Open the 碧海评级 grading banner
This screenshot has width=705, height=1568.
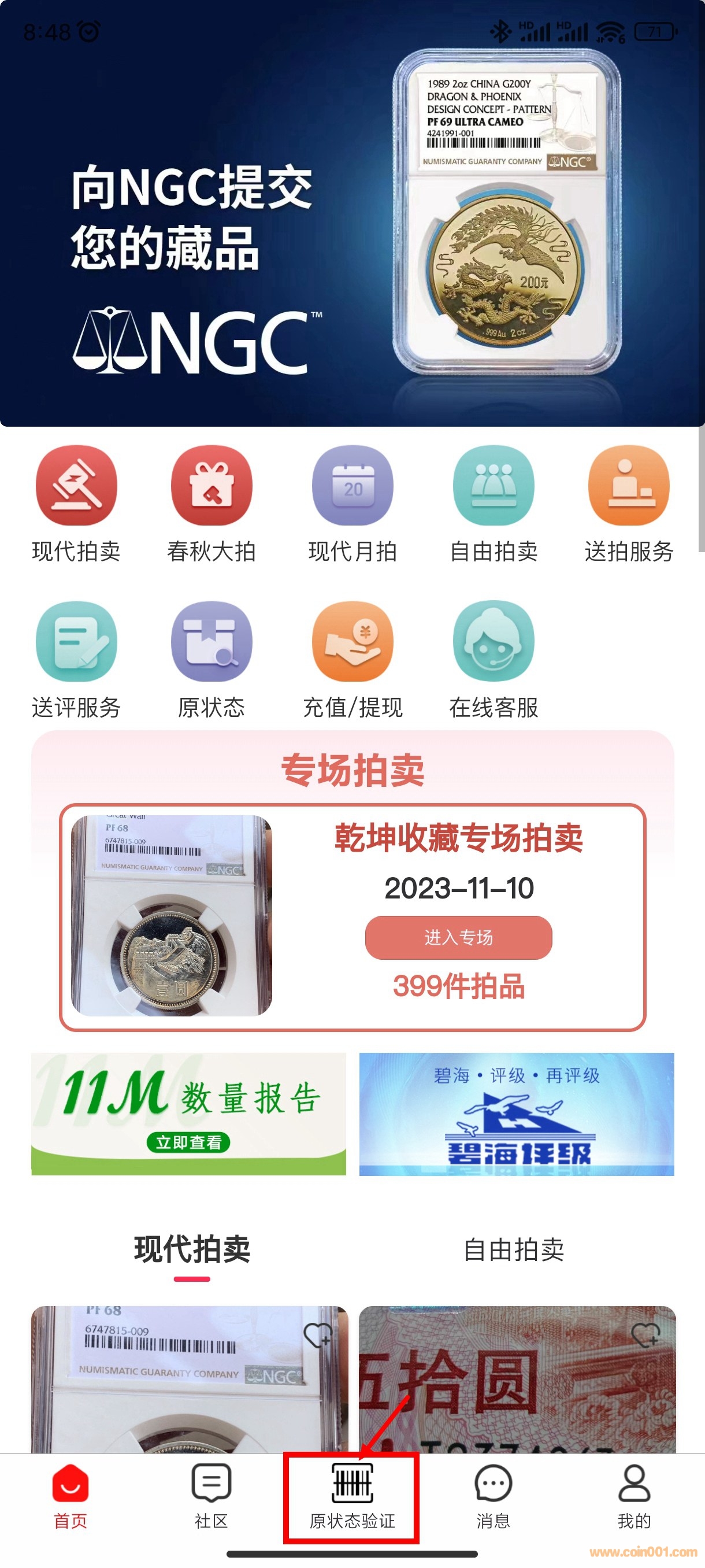click(x=517, y=1114)
